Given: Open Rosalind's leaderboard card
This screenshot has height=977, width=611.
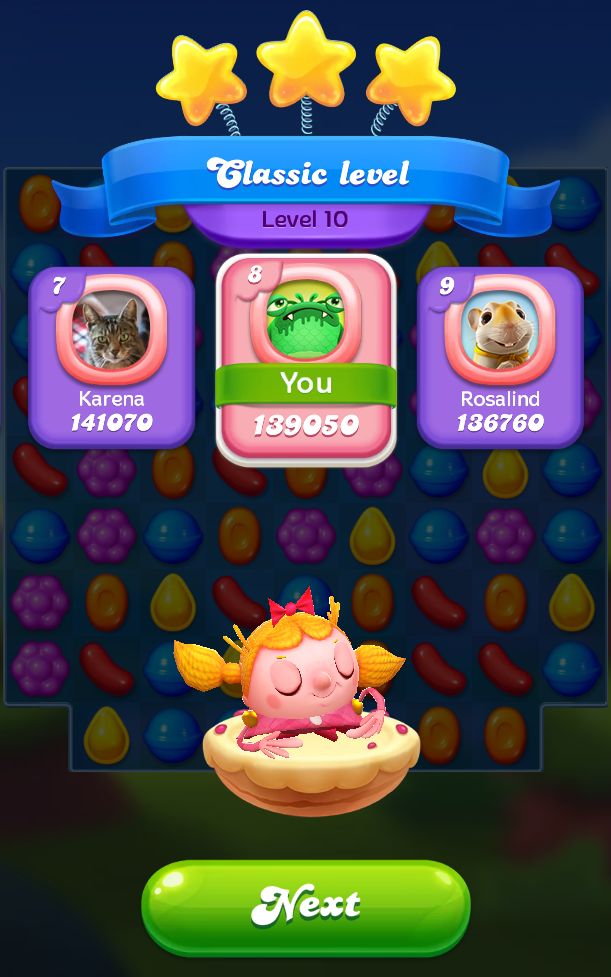Looking at the screenshot, I should 499,357.
